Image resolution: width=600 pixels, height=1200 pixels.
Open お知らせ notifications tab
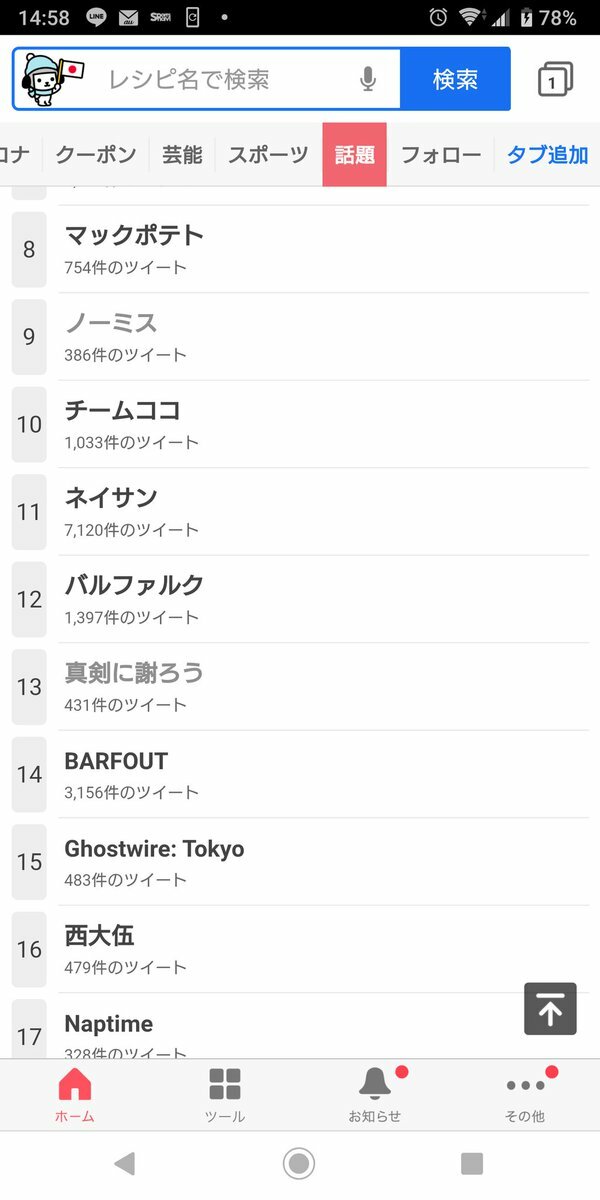(375, 1095)
